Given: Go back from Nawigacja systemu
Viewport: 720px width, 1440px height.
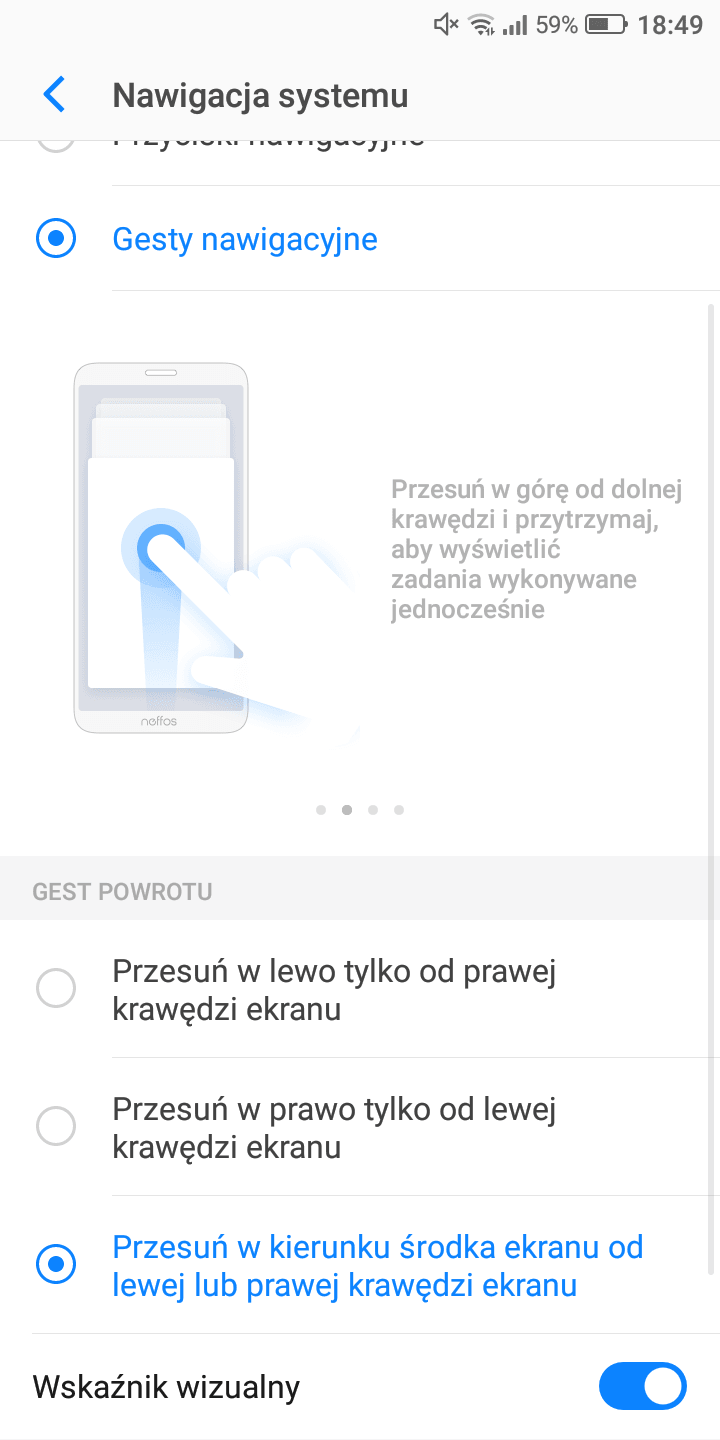Looking at the screenshot, I should (54, 95).
